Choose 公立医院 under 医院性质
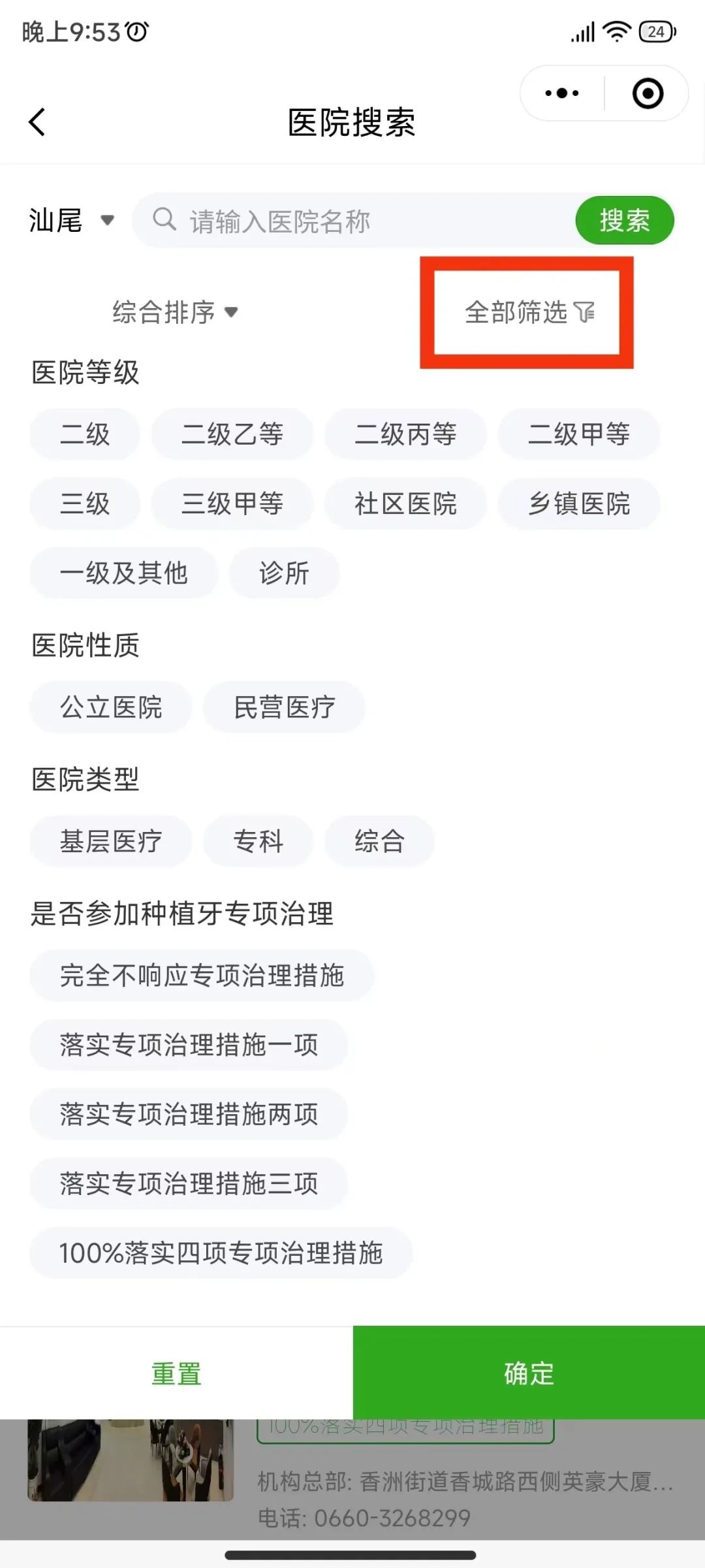The width and height of the screenshot is (705, 1568). (111, 707)
